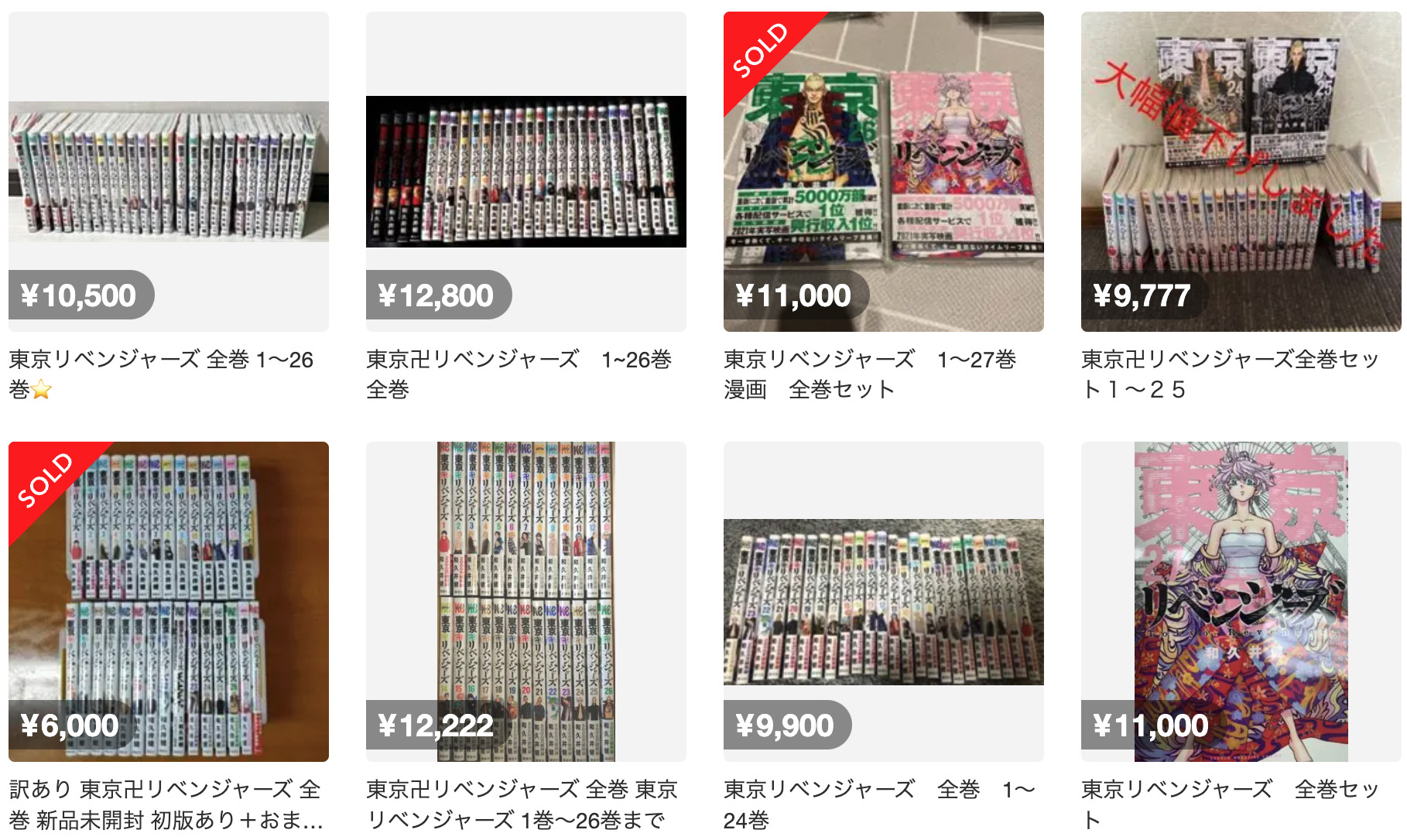The image size is (1407, 840).
Task: Open the ¥10,500 listing for volumes 1〜26
Action: click(168, 172)
